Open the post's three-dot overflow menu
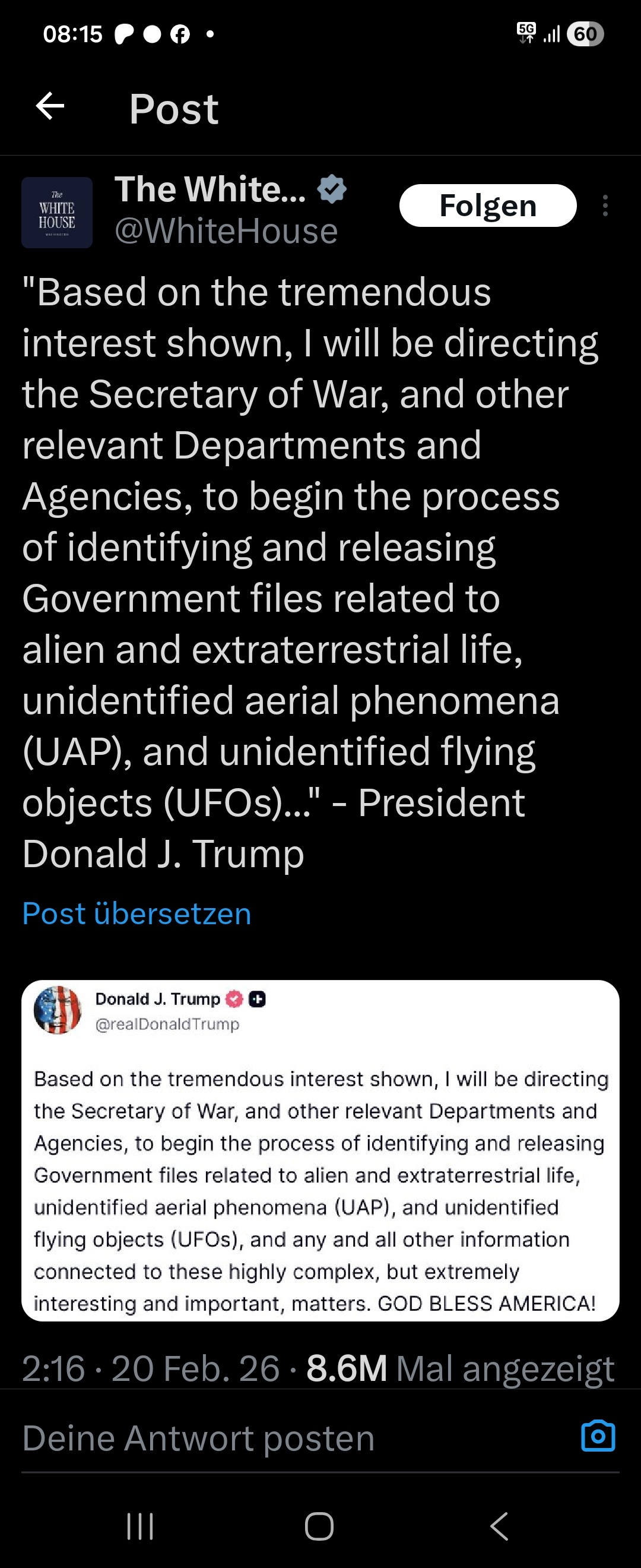641x1568 pixels. tap(605, 206)
